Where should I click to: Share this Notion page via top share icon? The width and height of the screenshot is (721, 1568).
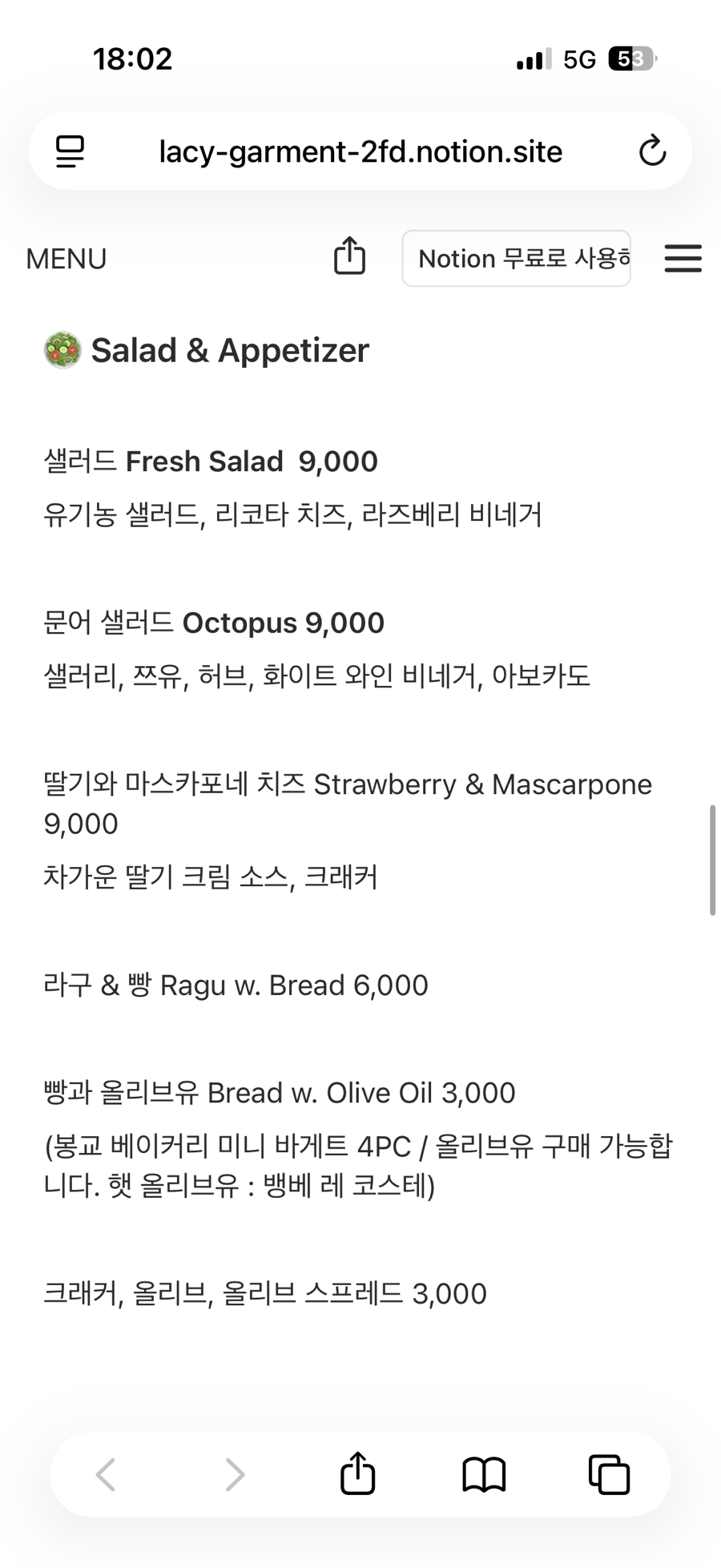[x=349, y=256]
